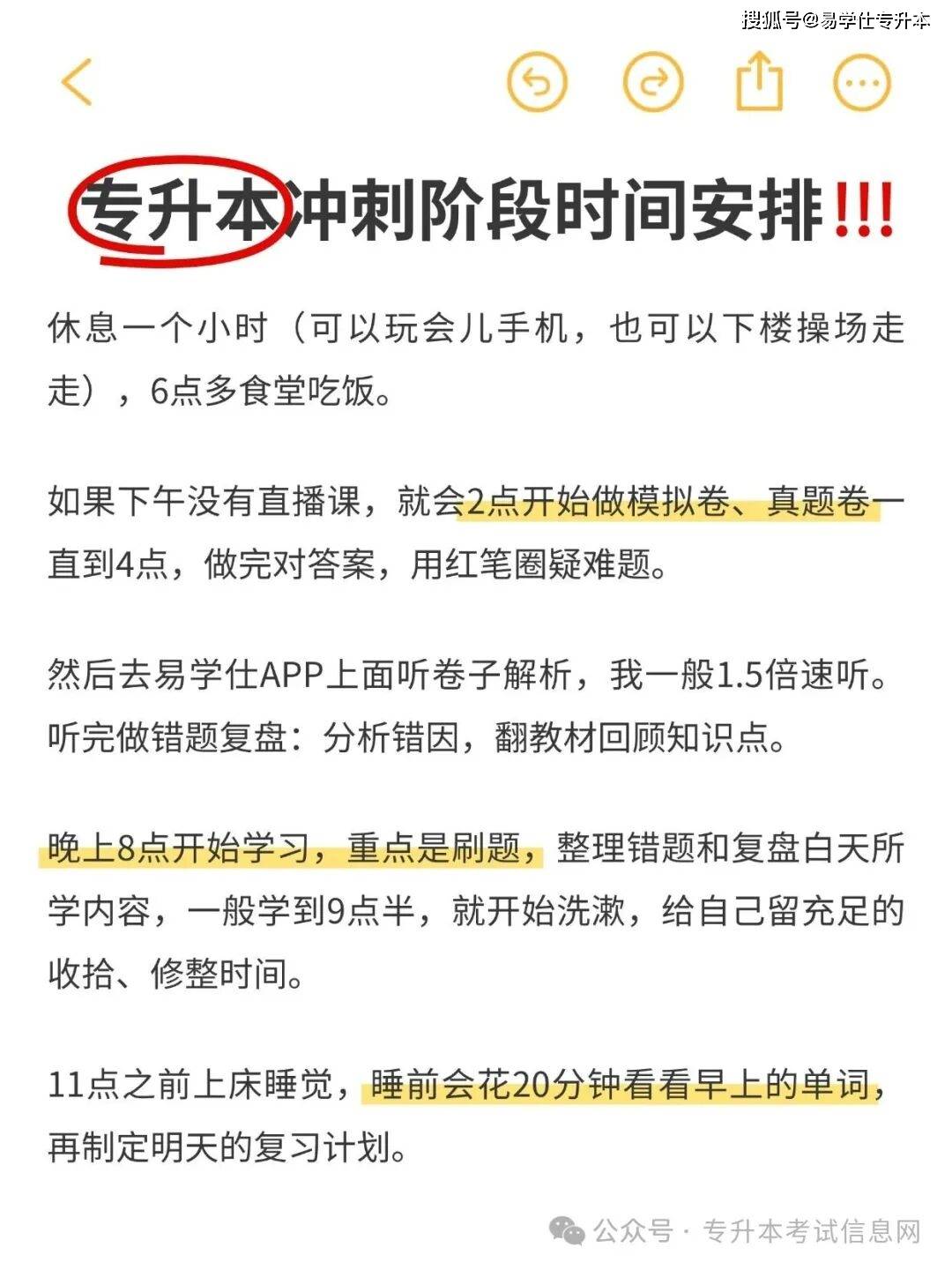952x1270 pixels.
Task: Open the more options menu
Action: [862, 83]
